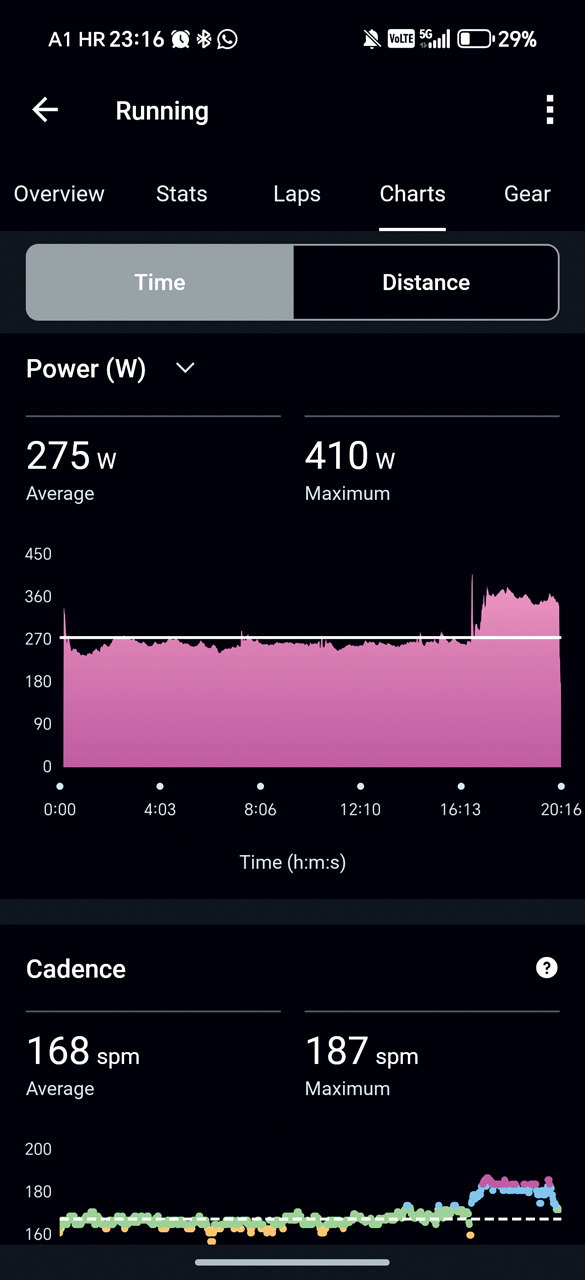Open the Stats tab
This screenshot has height=1280, width=585.
(x=182, y=194)
